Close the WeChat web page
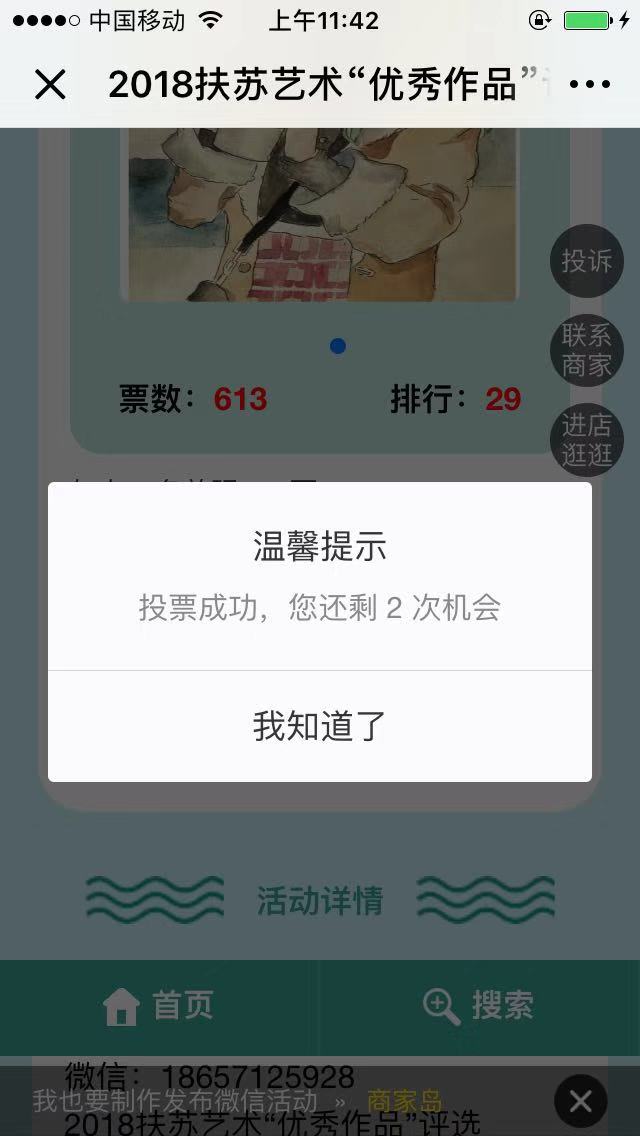 (x=50, y=85)
